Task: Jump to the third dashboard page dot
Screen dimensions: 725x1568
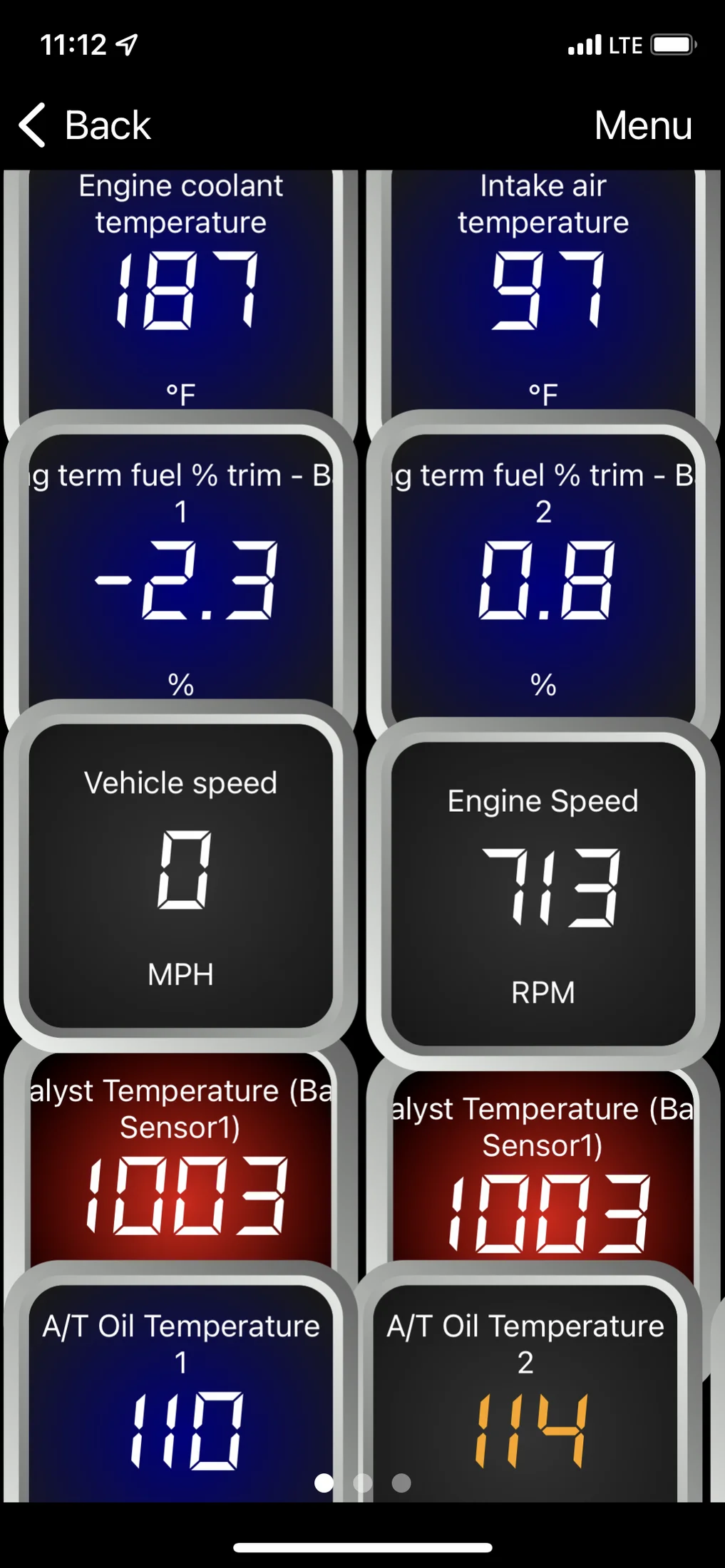Action: pos(401,1482)
